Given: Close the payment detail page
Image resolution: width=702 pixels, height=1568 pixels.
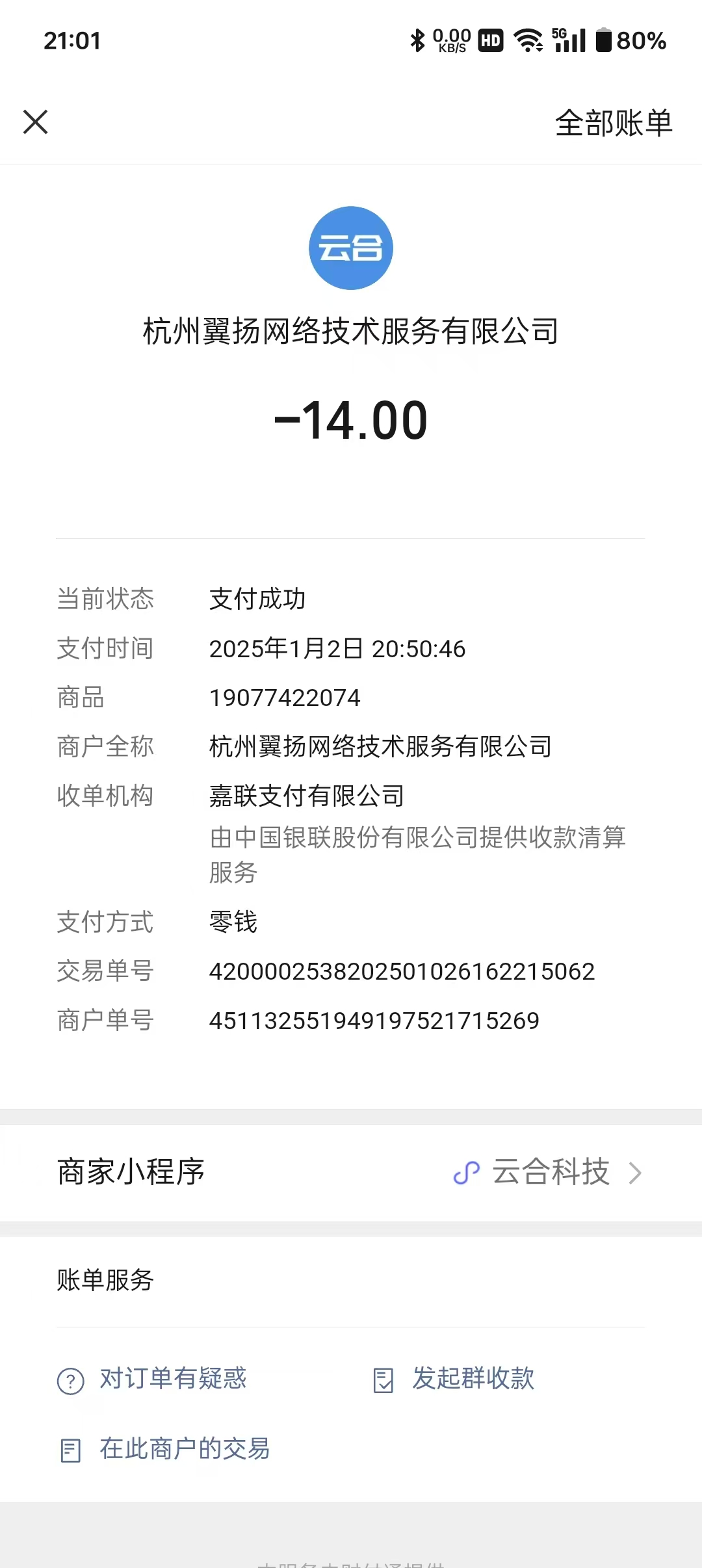Looking at the screenshot, I should pos(36,122).
